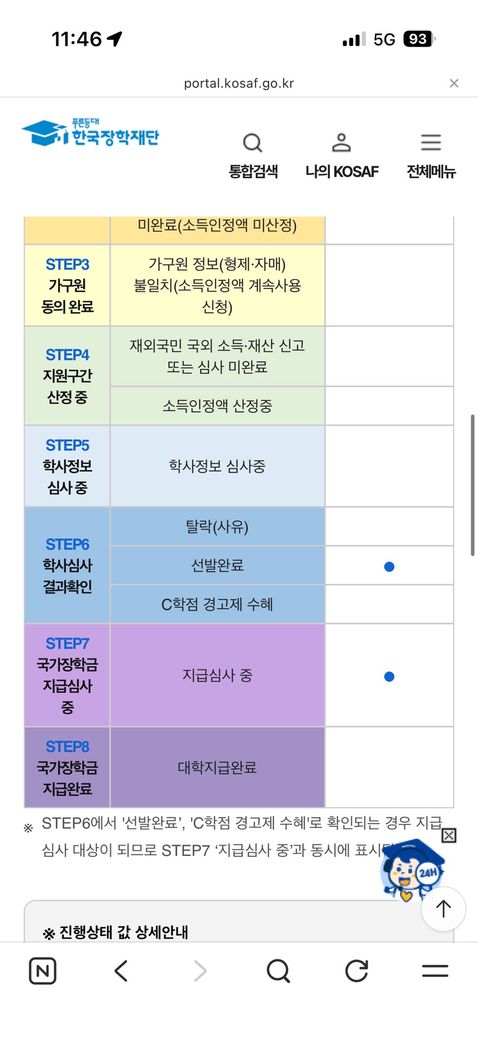Open the browser menu in bottom toolbar
Screen dimensions: 478x1040
tap(435, 972)
